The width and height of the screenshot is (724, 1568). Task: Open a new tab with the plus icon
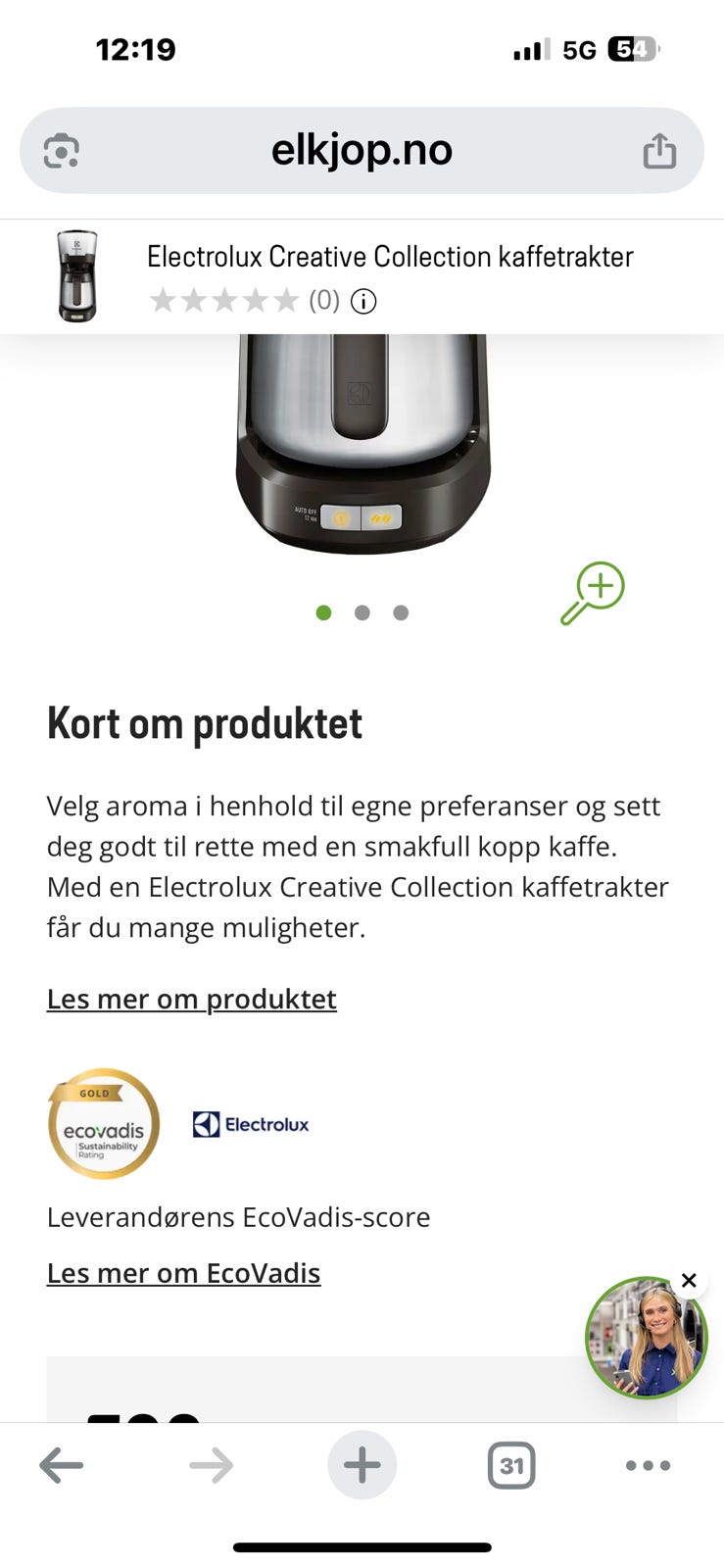coord(362,1465)
